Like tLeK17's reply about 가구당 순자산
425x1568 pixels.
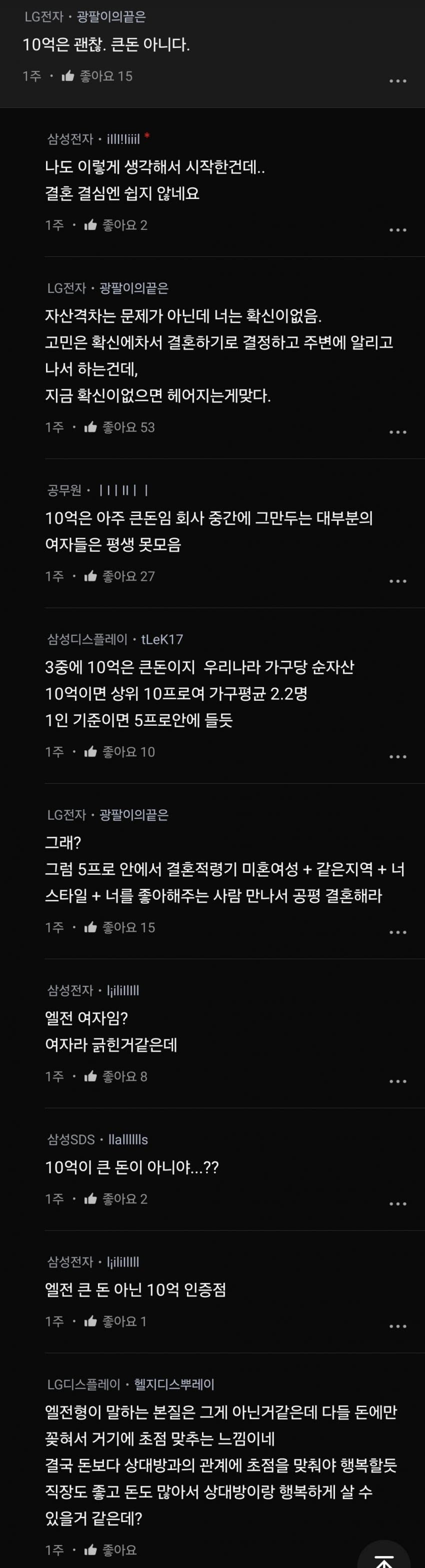click(90, 752)
